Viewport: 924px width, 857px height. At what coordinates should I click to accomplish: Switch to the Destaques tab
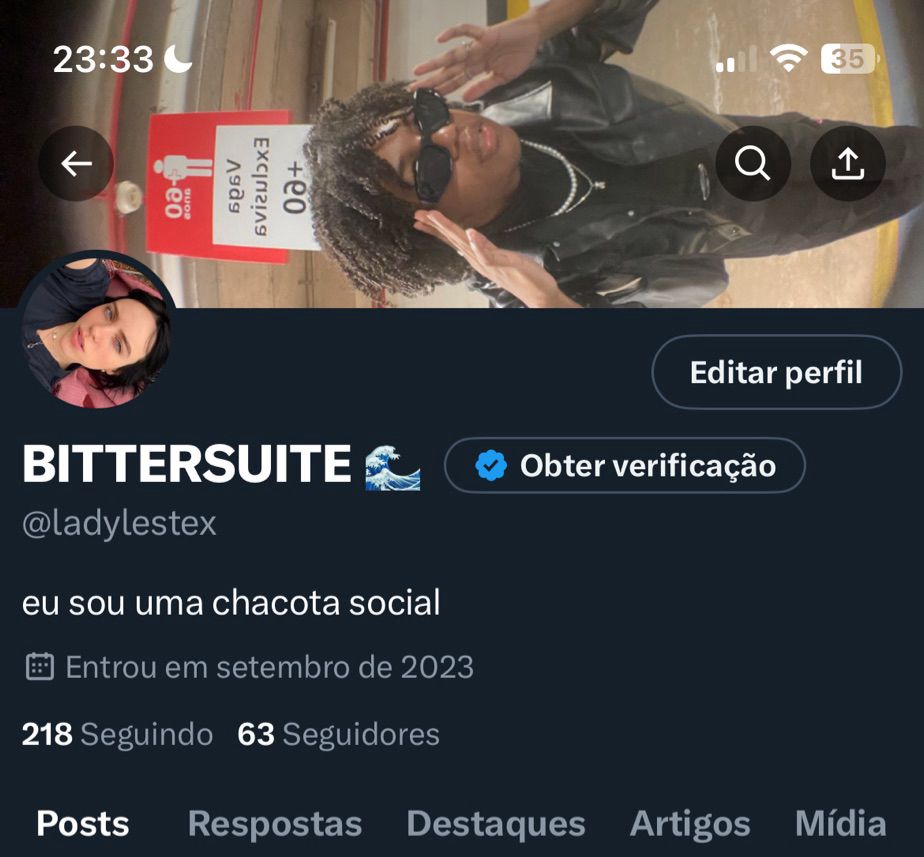(496, 824)
